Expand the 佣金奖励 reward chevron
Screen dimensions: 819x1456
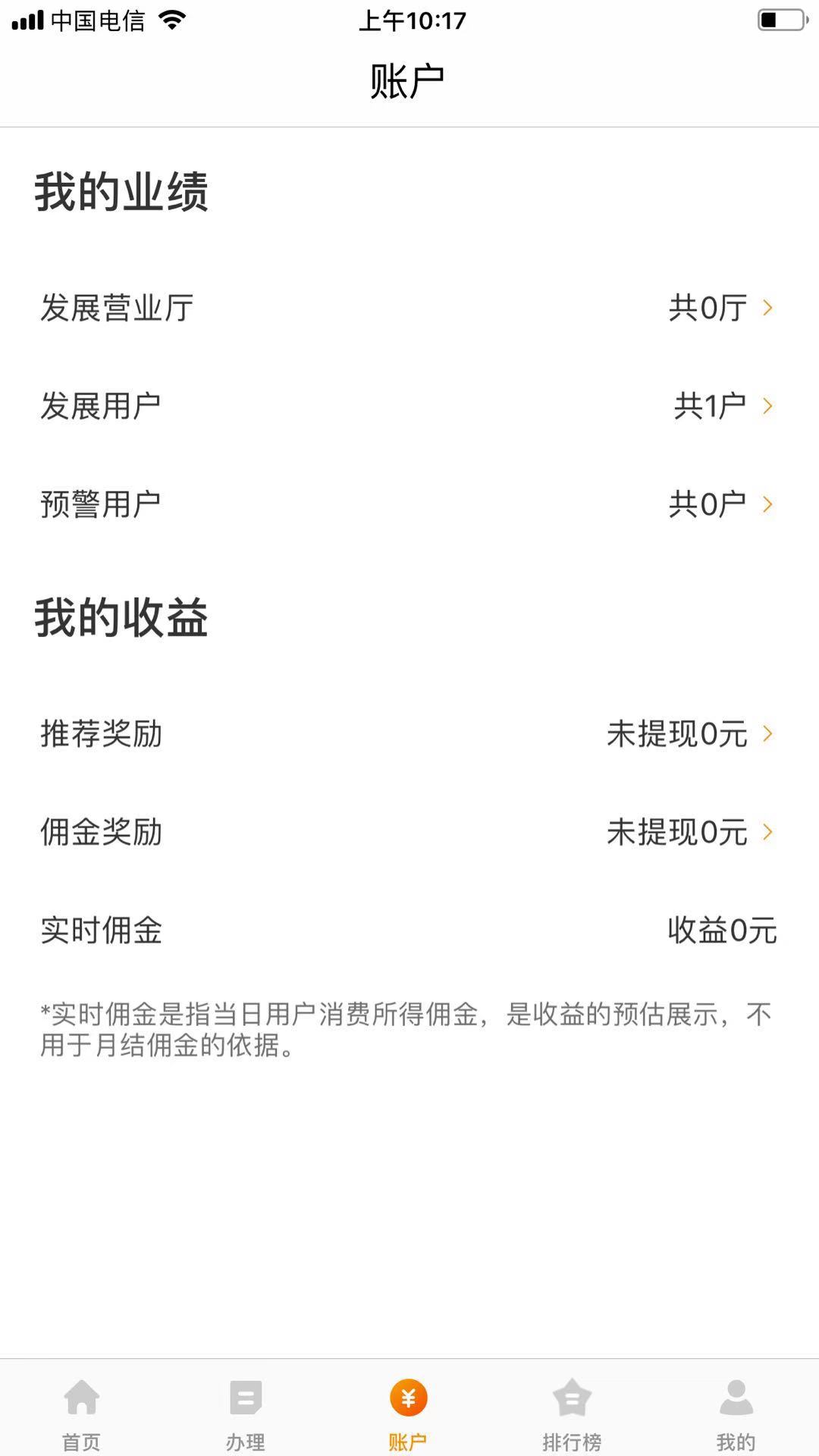pyautogui.click(x=769, y=832)
